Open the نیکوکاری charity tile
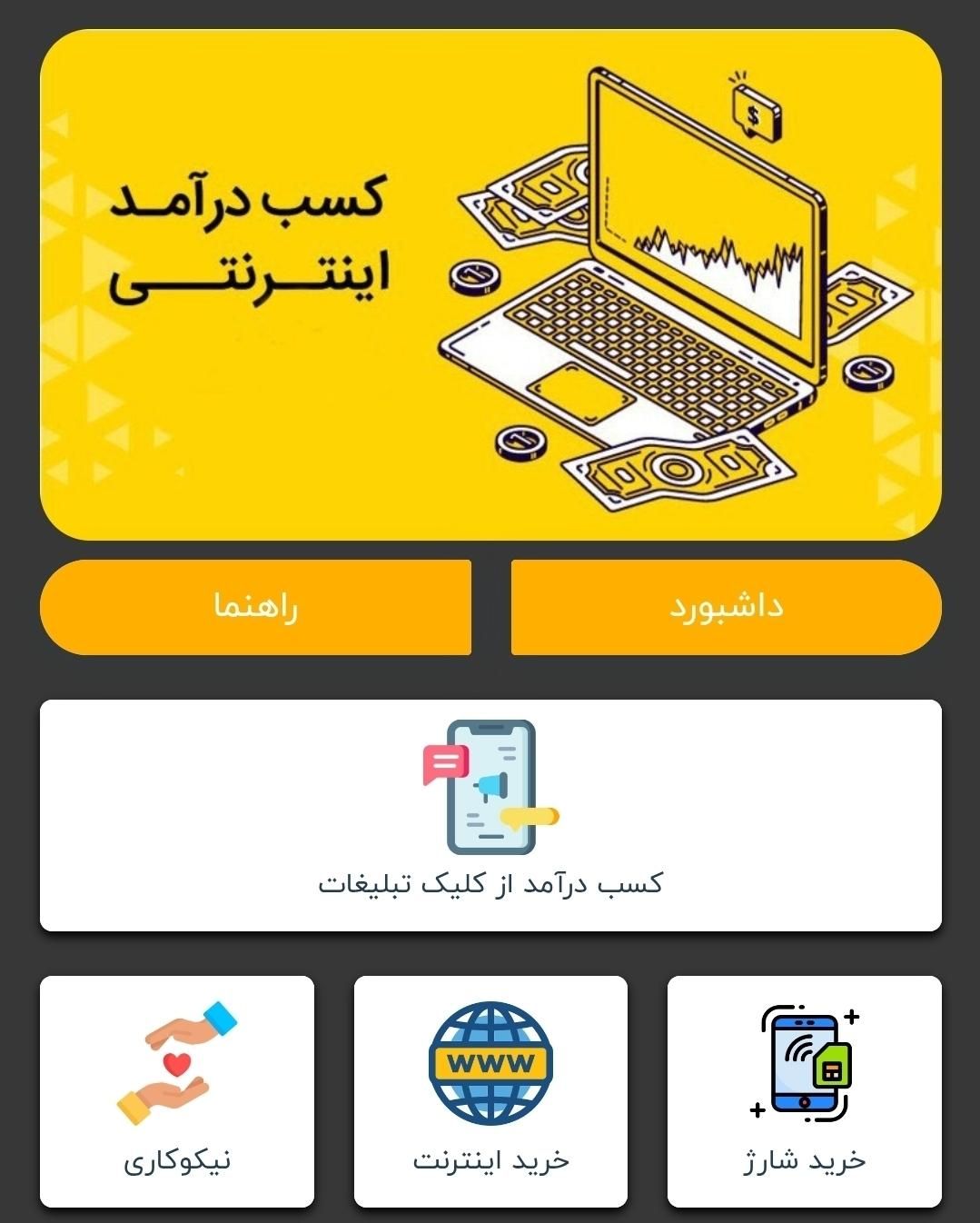This screenshot has width=980, height=1223. pyautogui.click(x=177, y=1090)
